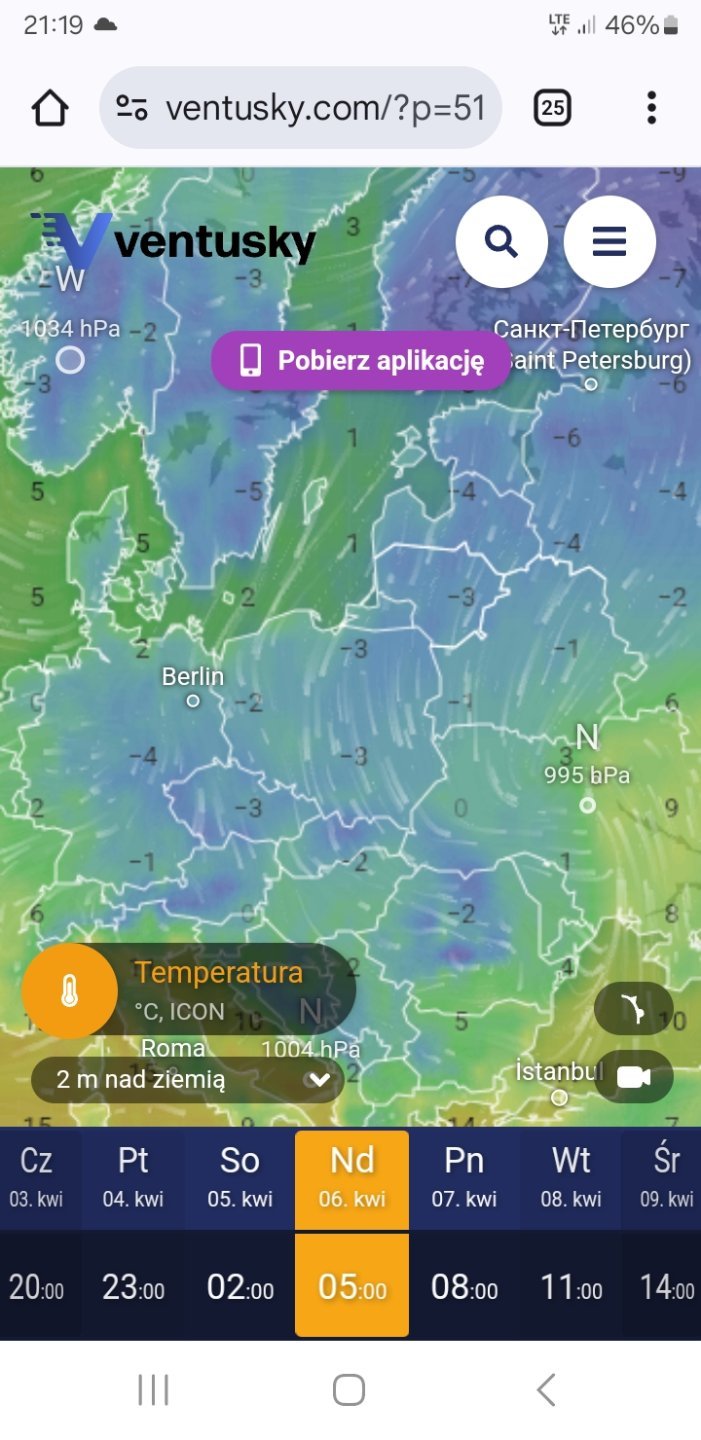The width and height of the screenshot is (701, 1440).
Task: Select day Cz 03. kwi
Action: coord(37,1177)
